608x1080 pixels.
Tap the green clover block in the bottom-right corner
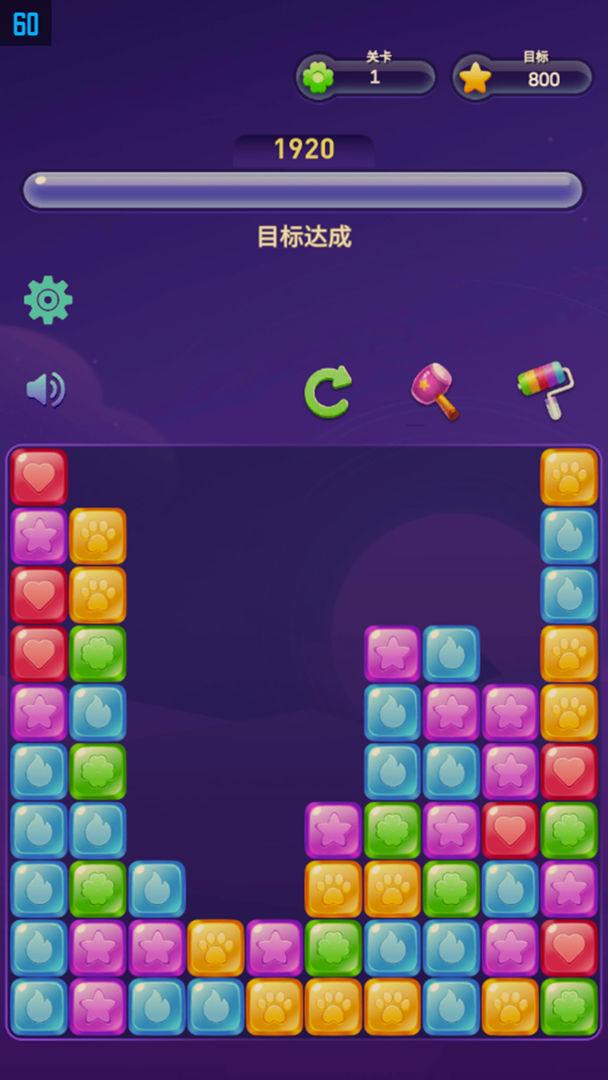pos(569,1006)
